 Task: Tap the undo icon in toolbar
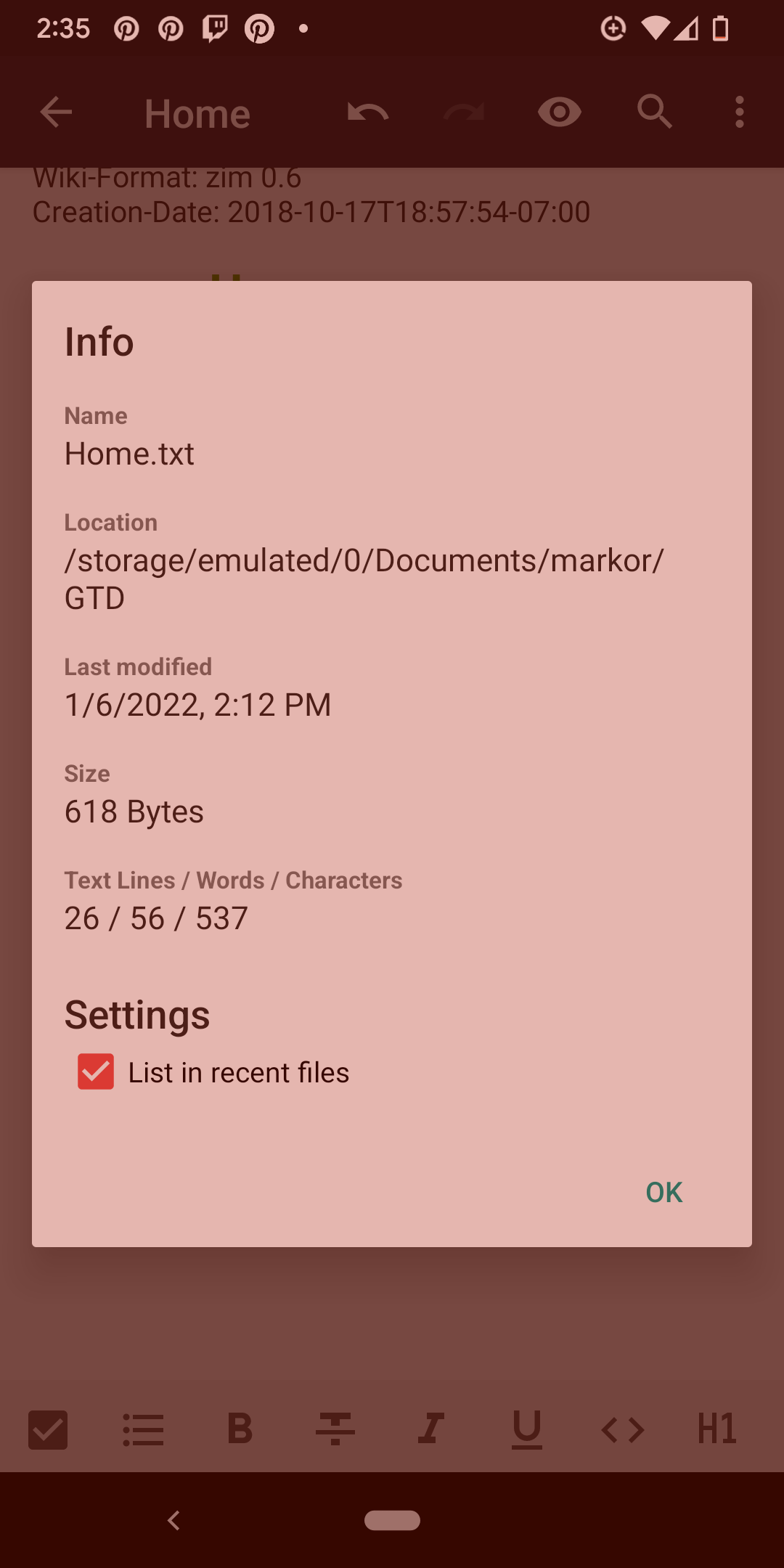367,113
